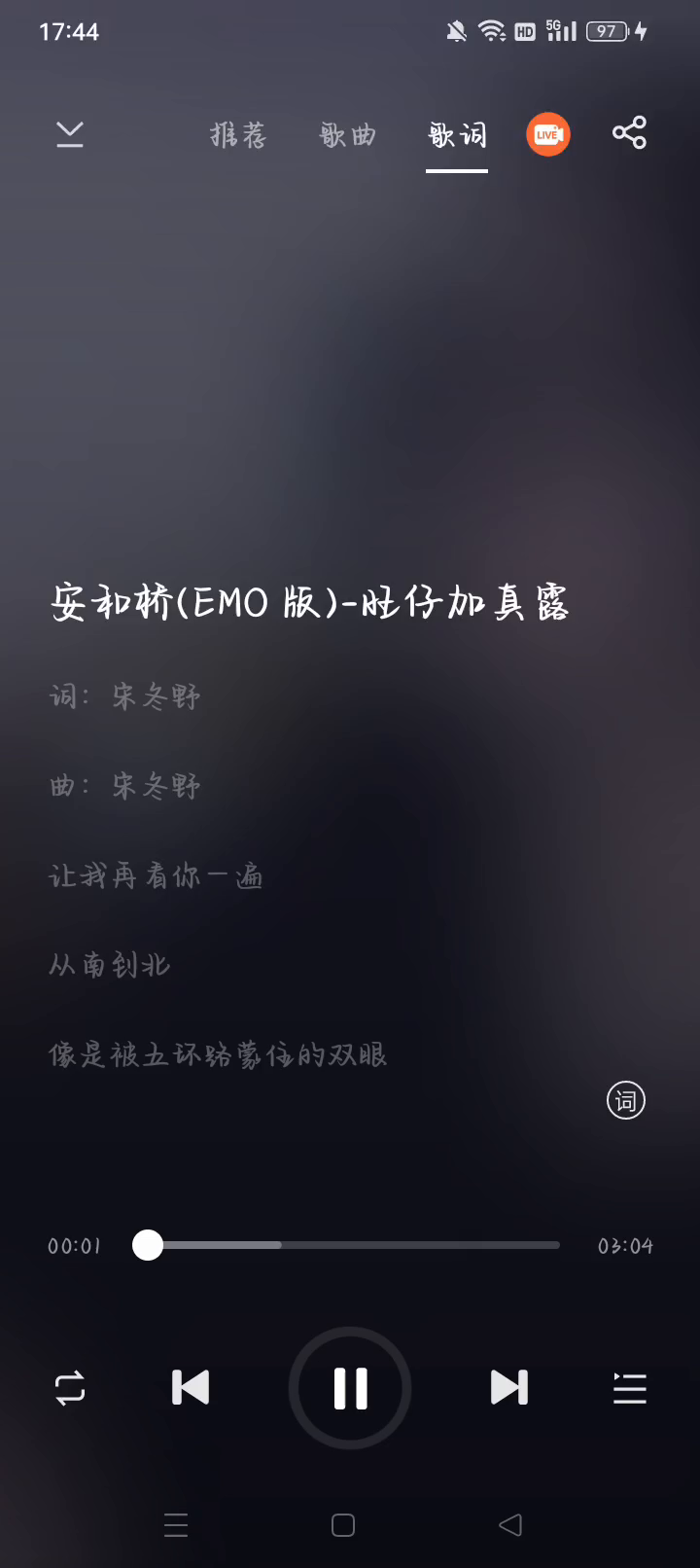Viewport: 700px width, 1568px height.
Task: Change the repeat mode
Action: (70, 1388)
